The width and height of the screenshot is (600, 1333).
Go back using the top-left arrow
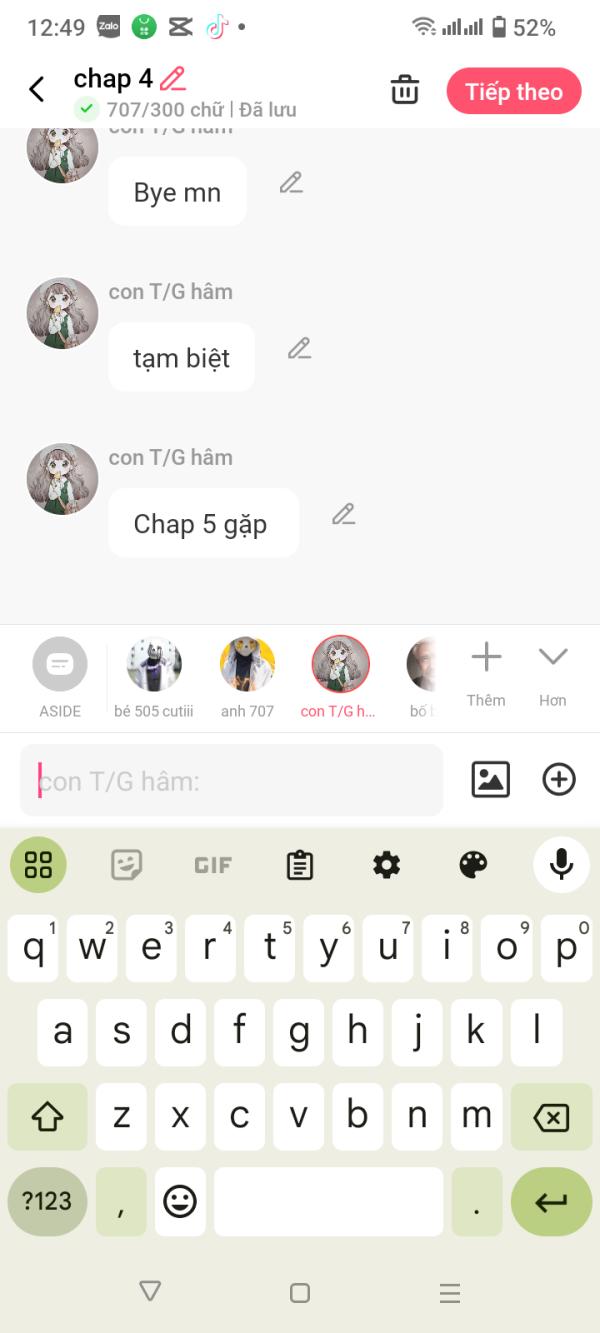(x=37, y=90)
